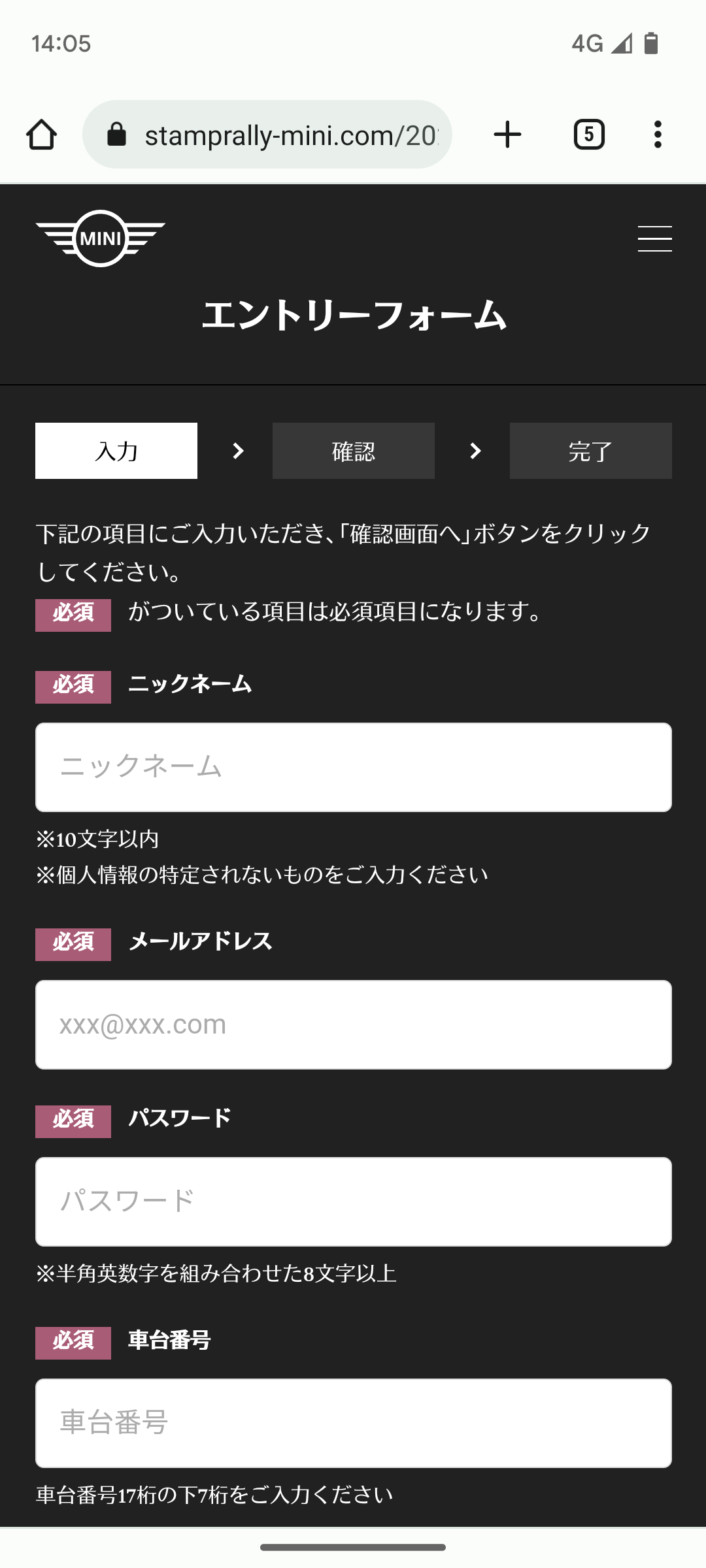The image size is (706, 1568).
Task: Click the 完了 step item
Action: (x=590, y=450)
